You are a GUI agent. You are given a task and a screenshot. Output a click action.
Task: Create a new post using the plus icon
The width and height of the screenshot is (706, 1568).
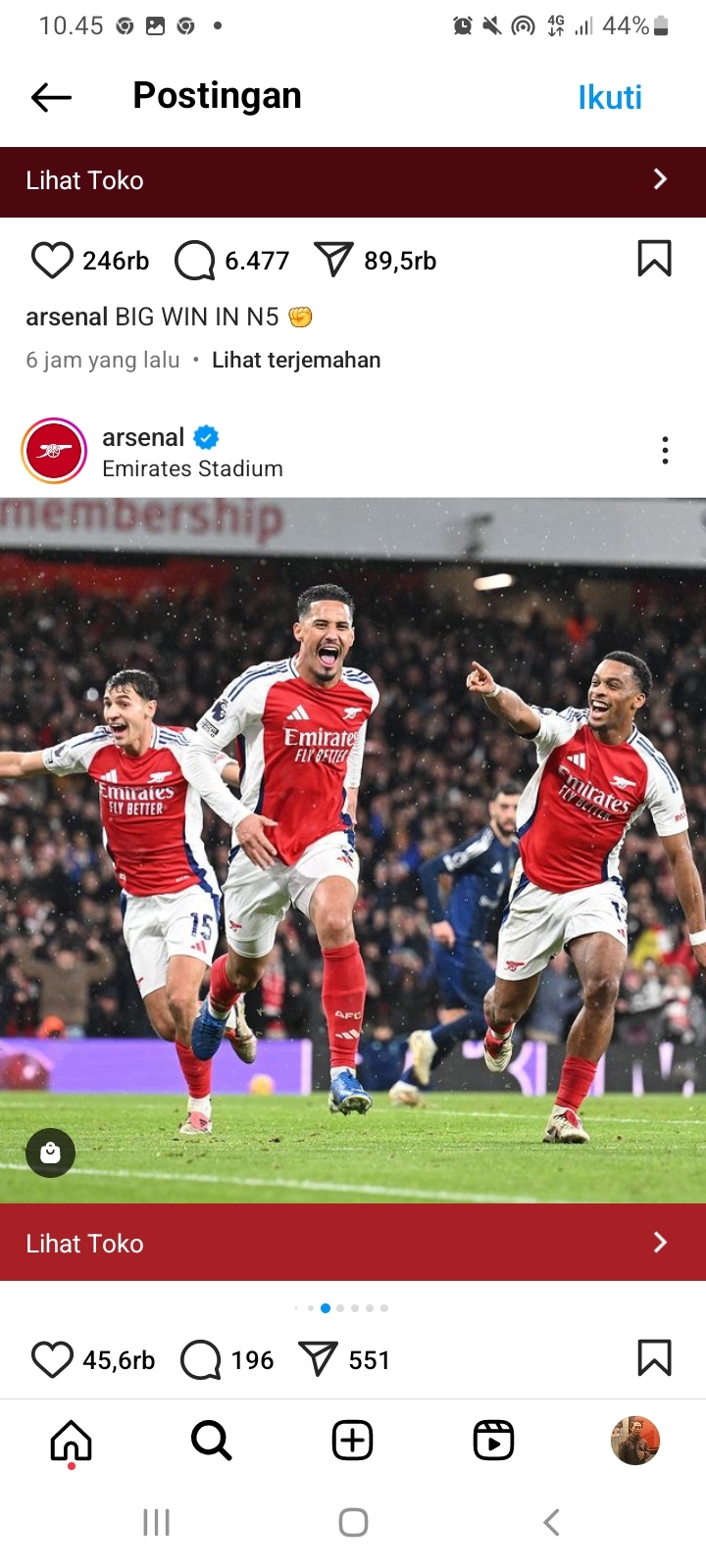pyautogui.click(x=352, y=1440)
